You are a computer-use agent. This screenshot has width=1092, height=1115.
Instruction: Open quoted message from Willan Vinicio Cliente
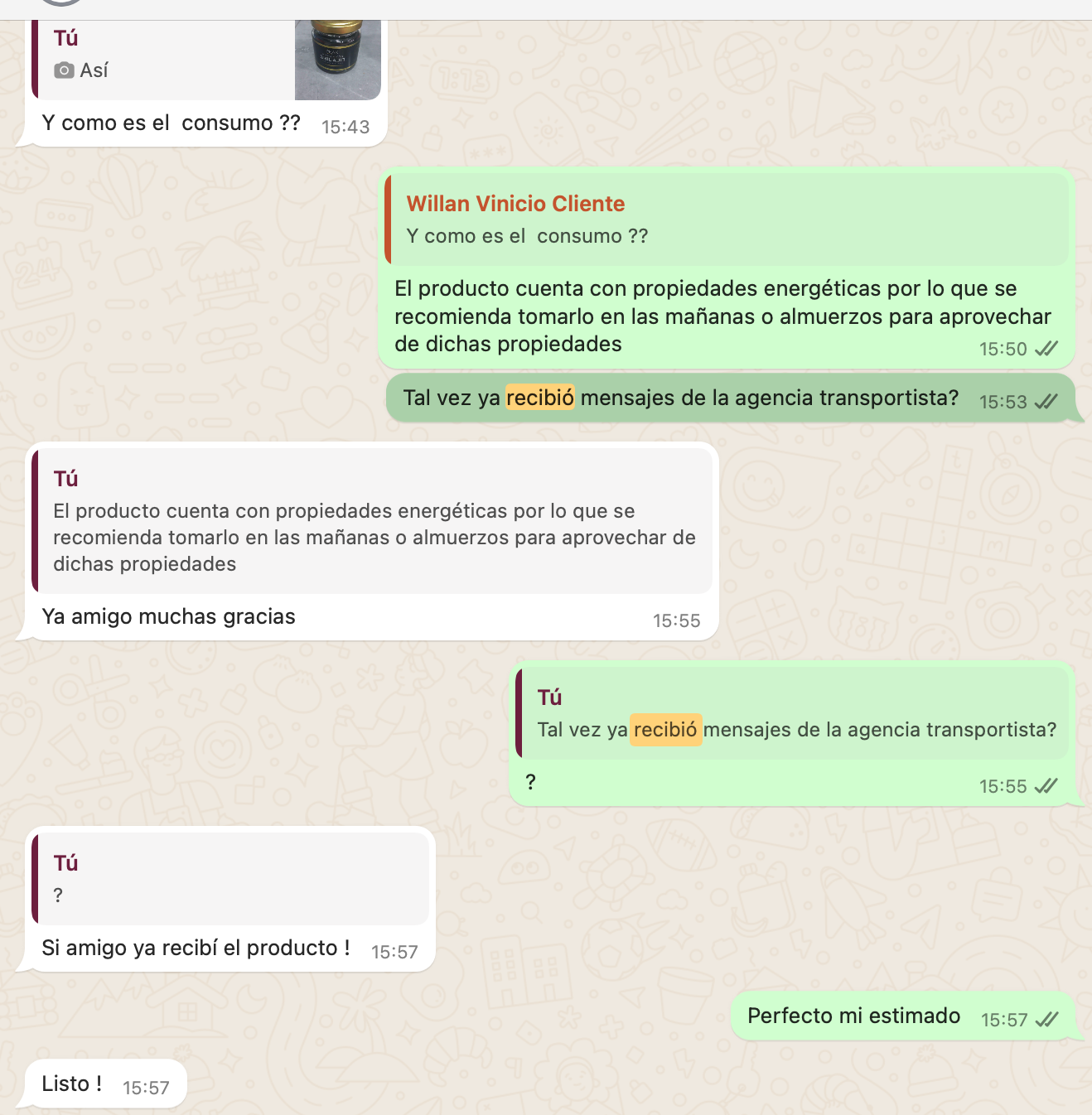[726, 220]
